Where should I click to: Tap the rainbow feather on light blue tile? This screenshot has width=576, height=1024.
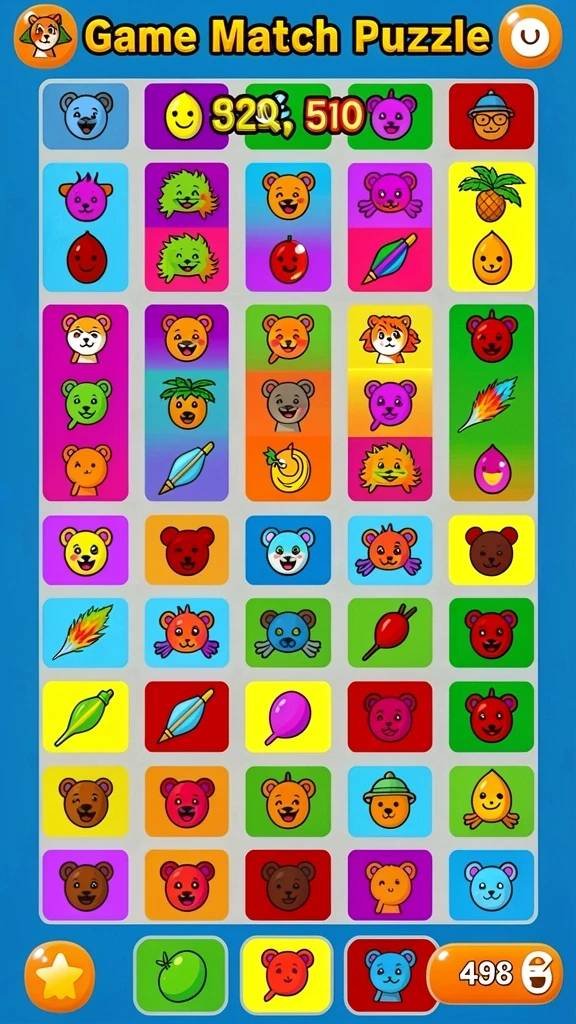[86, 632]
